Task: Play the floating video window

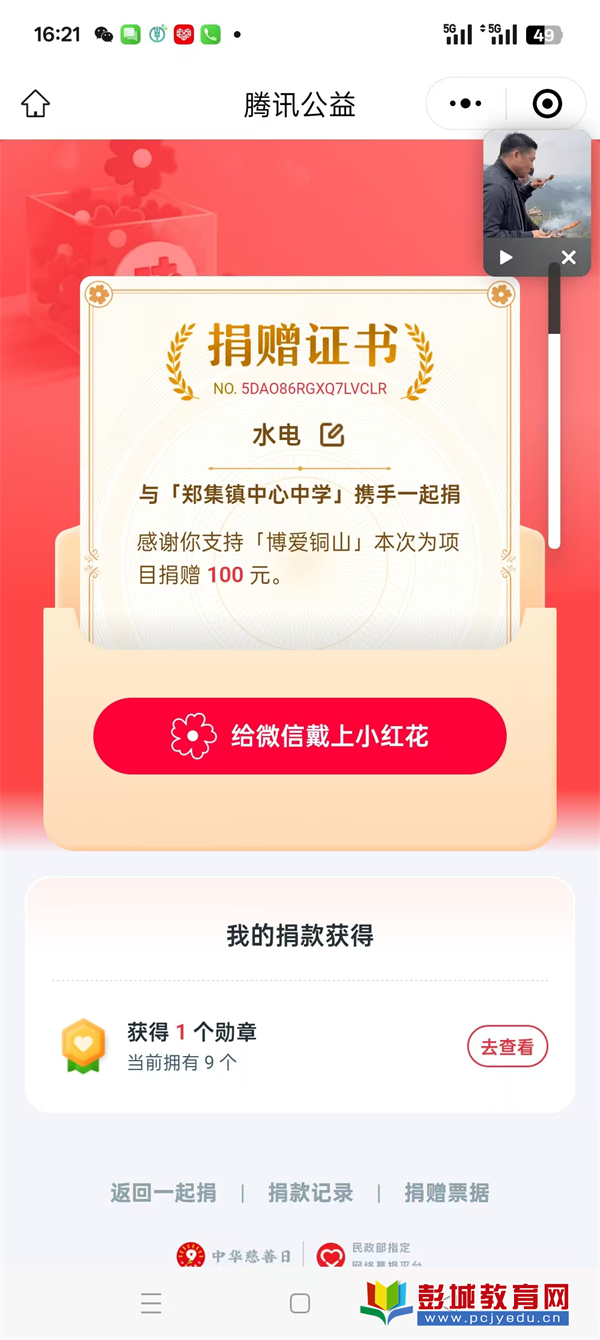Action: (x=506, y=257)
